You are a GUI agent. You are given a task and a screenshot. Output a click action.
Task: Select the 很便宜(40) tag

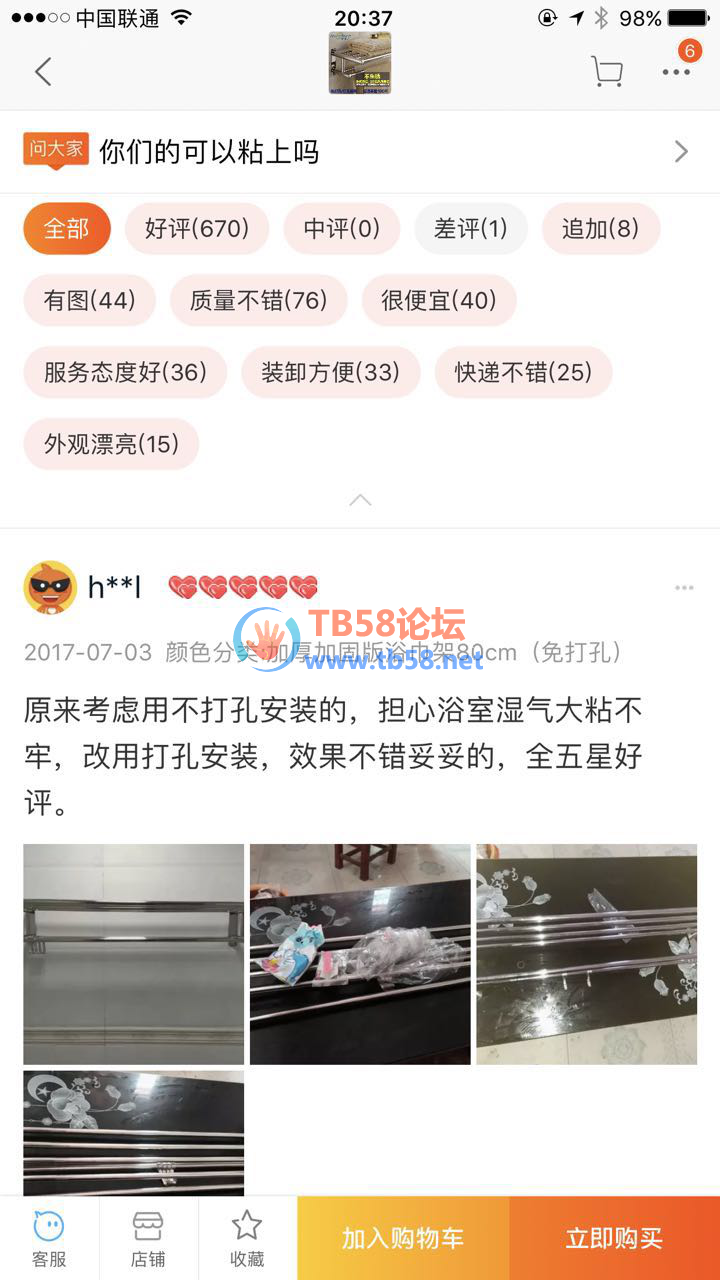click(439, 301)
